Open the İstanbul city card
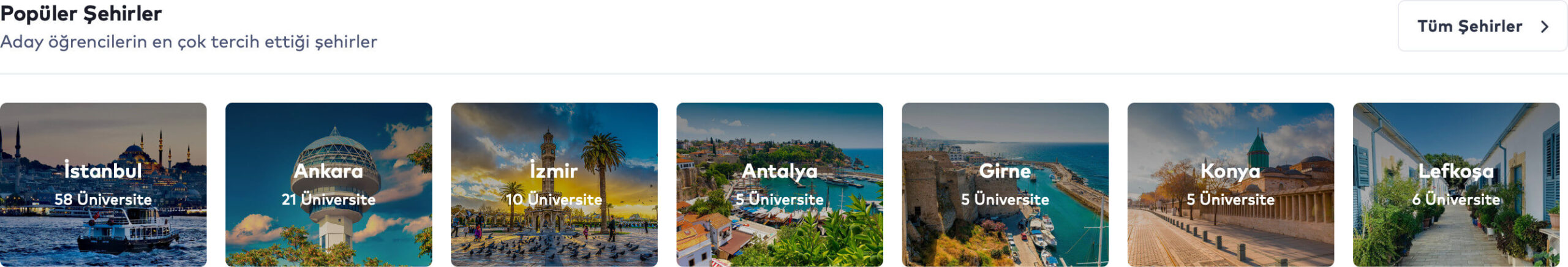The height and width of the screenshot is (267, 1568). tap(103, 184)
